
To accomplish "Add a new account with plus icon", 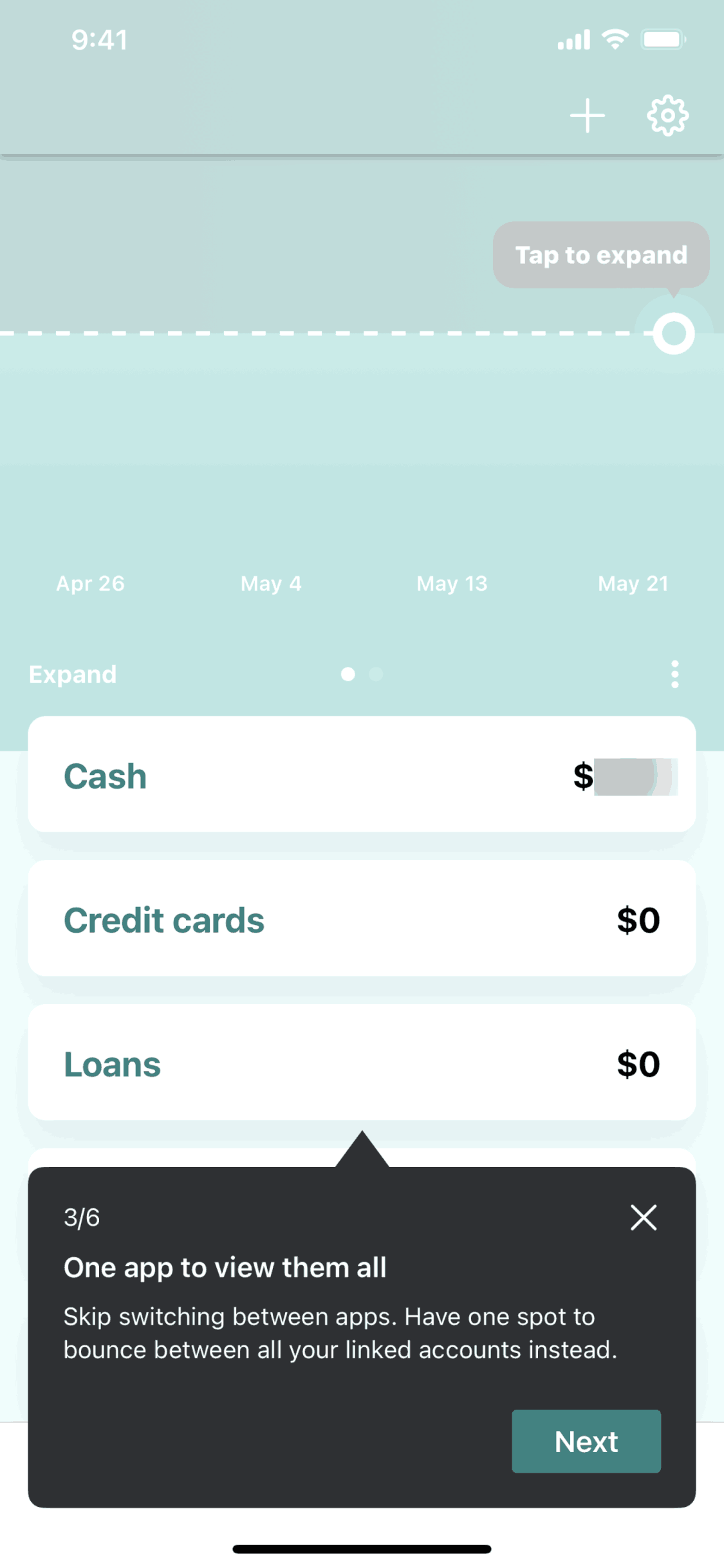I will [587, 116].
